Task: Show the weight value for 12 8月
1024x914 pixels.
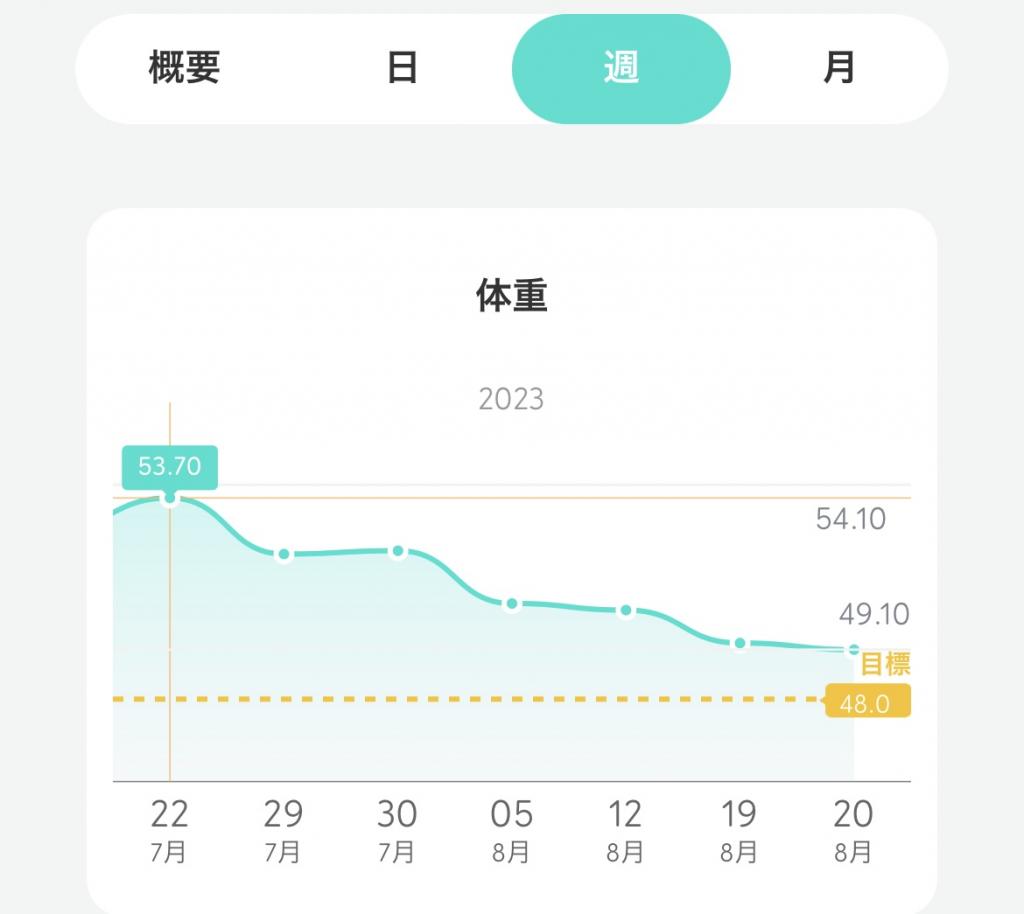Action: (626, 610)
